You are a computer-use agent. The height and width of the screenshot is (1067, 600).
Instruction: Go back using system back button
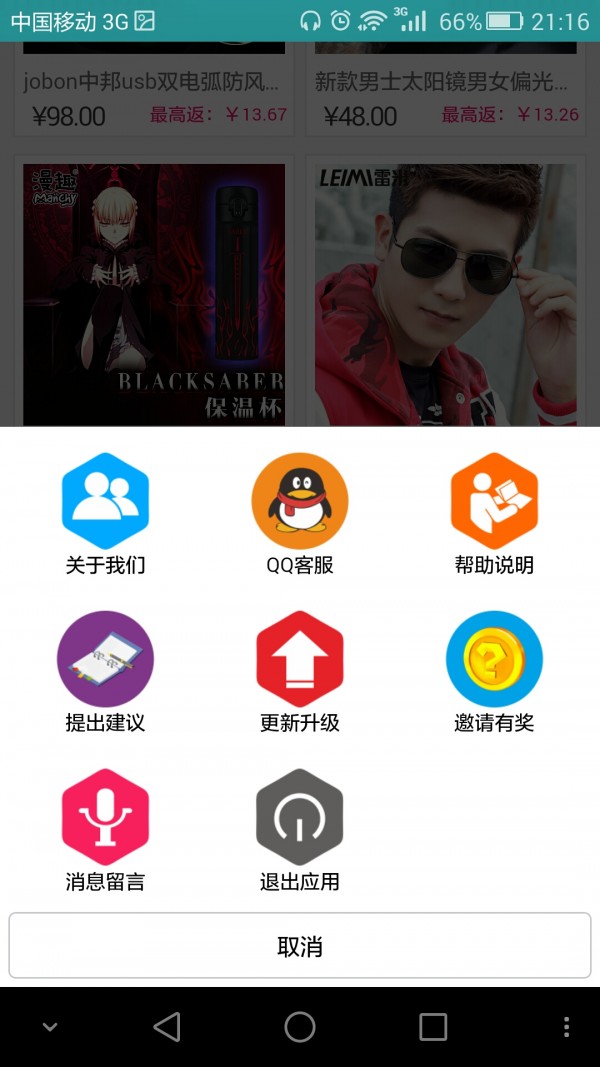point(167,1027)
